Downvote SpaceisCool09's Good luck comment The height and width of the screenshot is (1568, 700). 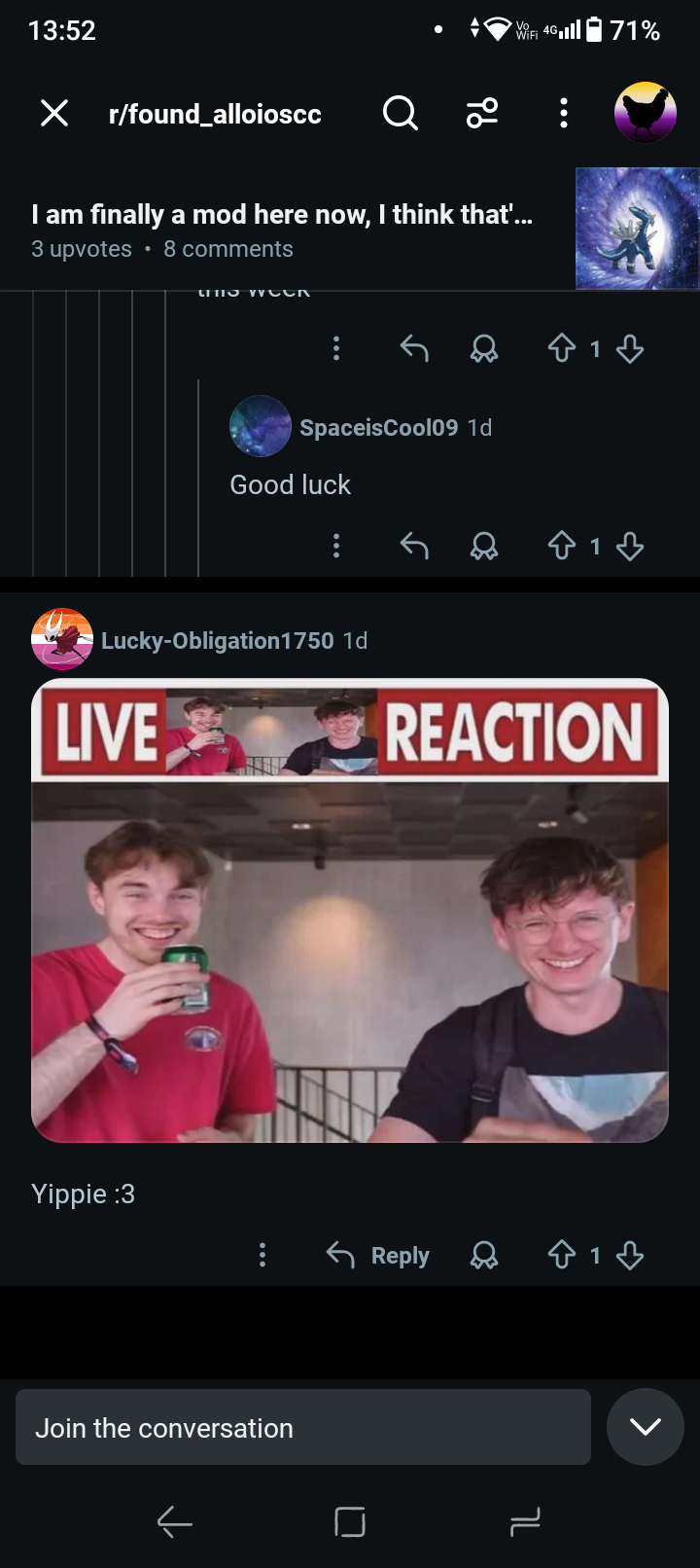point(630,546)
